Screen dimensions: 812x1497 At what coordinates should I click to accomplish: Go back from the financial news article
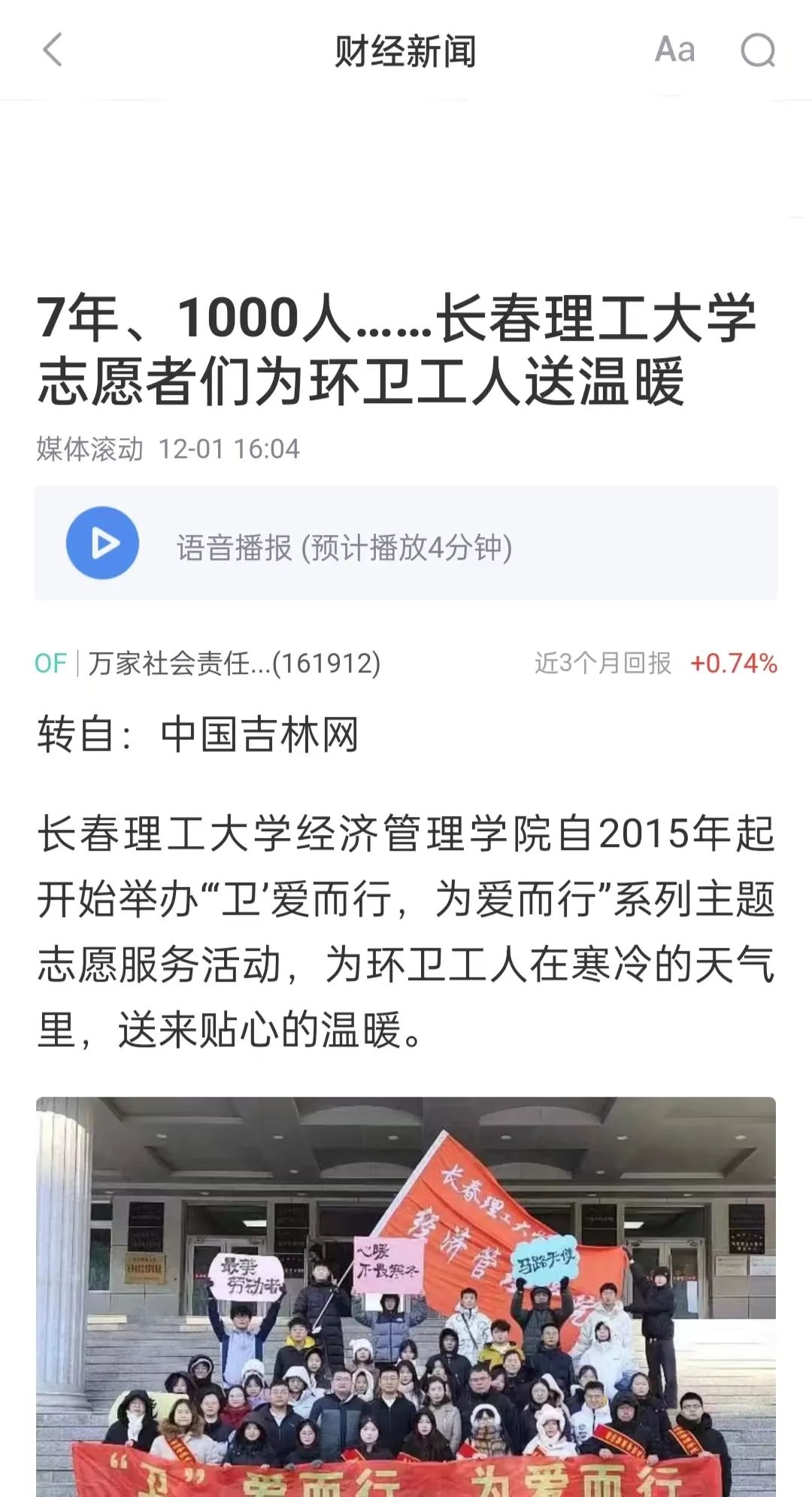(x=52, y=50)
